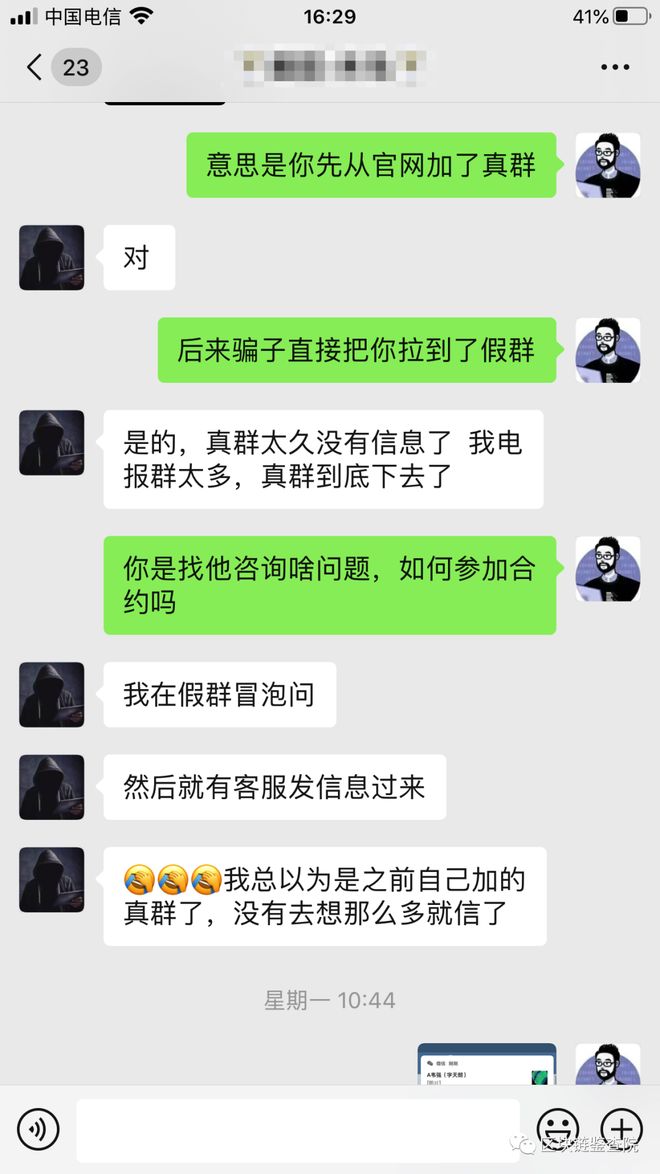Open the plus attachments menu
660x1174 pixels.
pyautogui.click(x=621, y=1130)
